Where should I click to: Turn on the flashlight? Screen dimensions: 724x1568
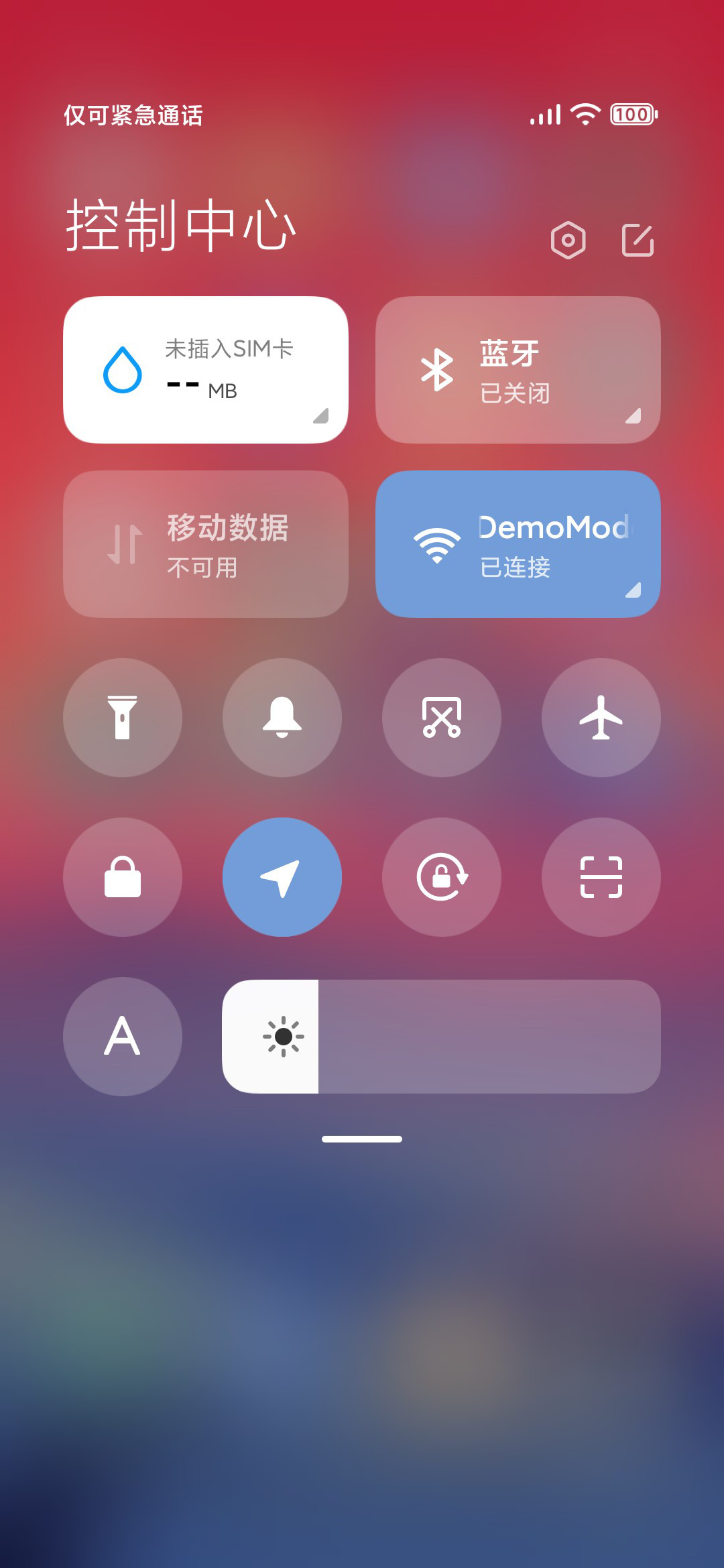(x=123, y=718)
